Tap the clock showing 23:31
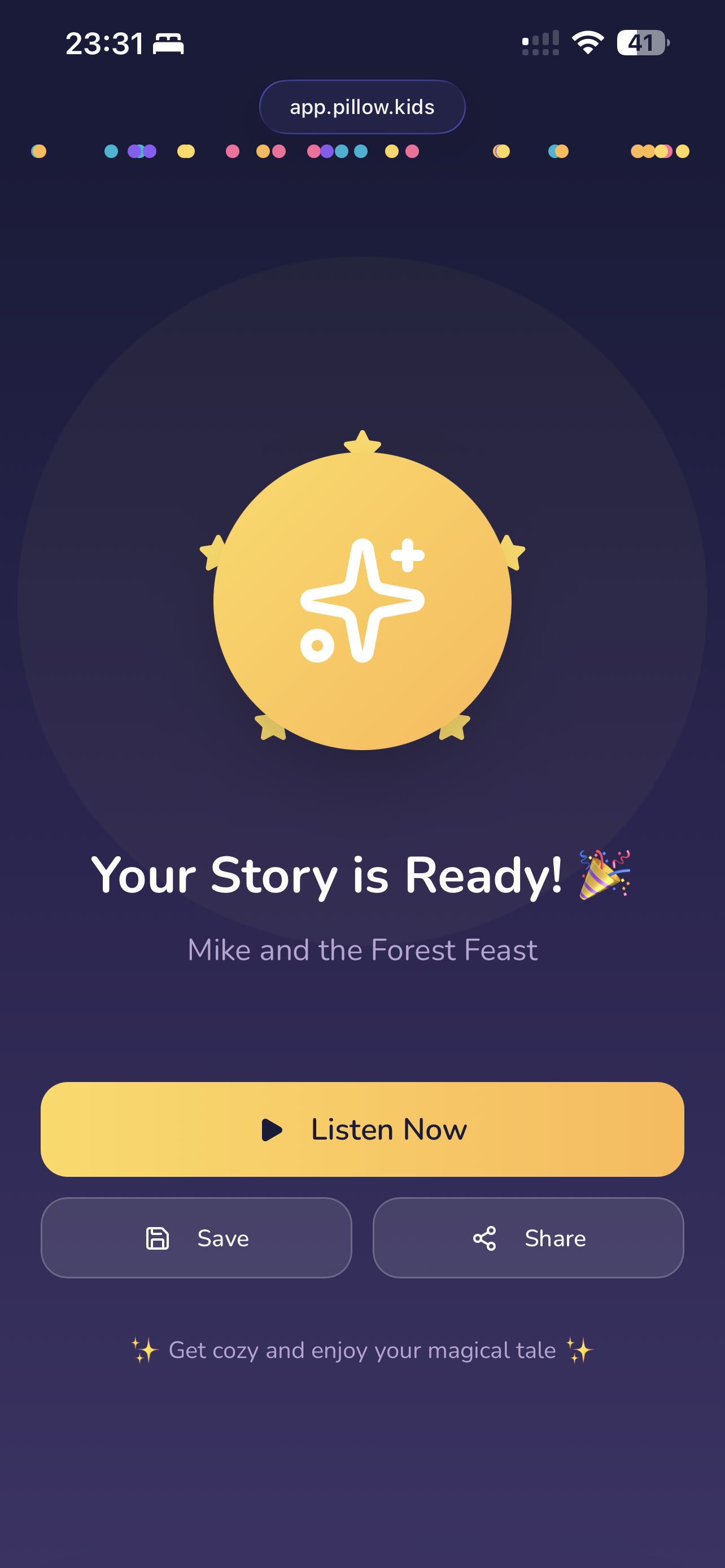 [104, 41]
